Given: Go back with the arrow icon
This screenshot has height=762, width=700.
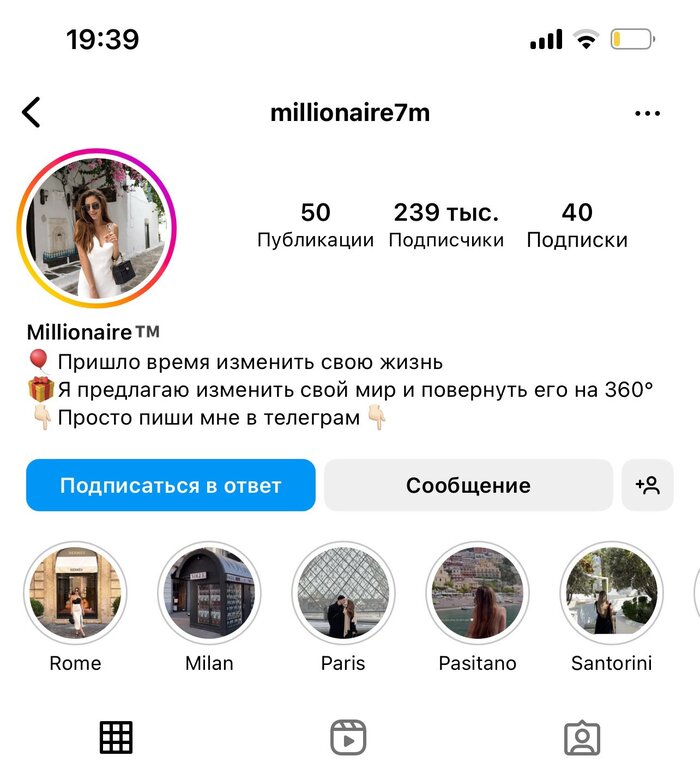Looking at the screenshot, I should tap(32, 112).
